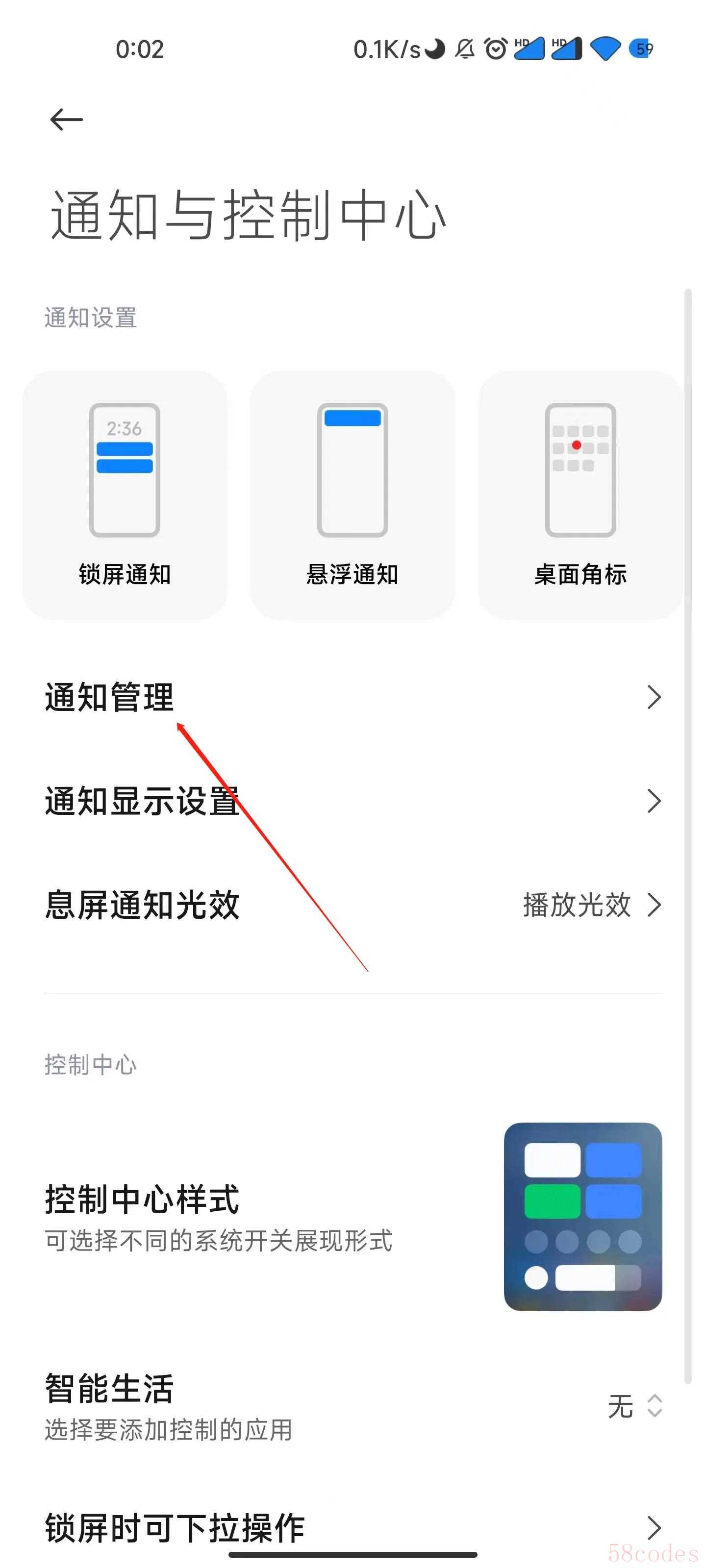The width and height of the screenshot is (706, 1568).
Task: Open 通知管理 settings
Action: coord(353,698)
